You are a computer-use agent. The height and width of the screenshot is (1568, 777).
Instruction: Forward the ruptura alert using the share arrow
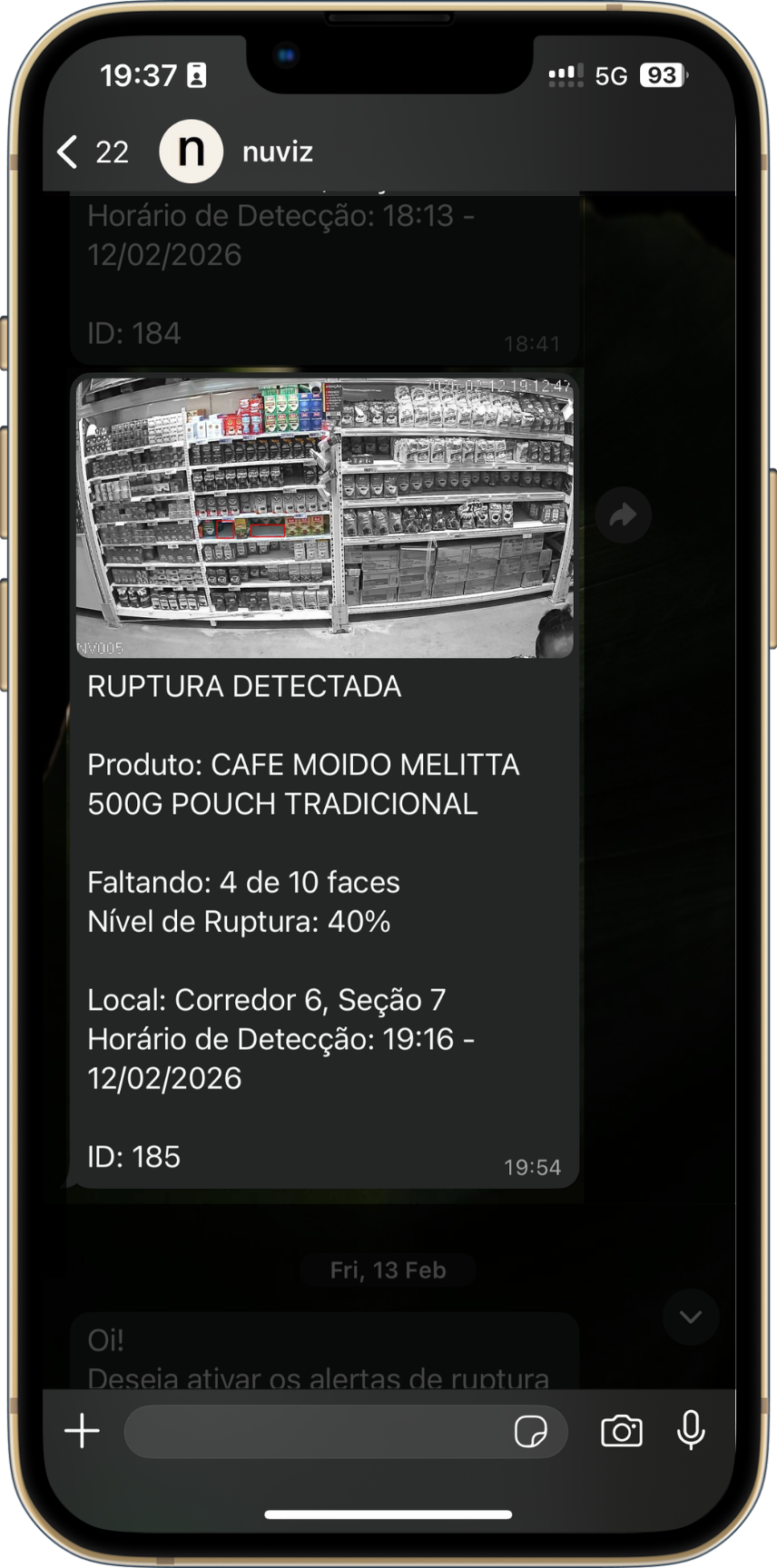[x=624, y=514]
